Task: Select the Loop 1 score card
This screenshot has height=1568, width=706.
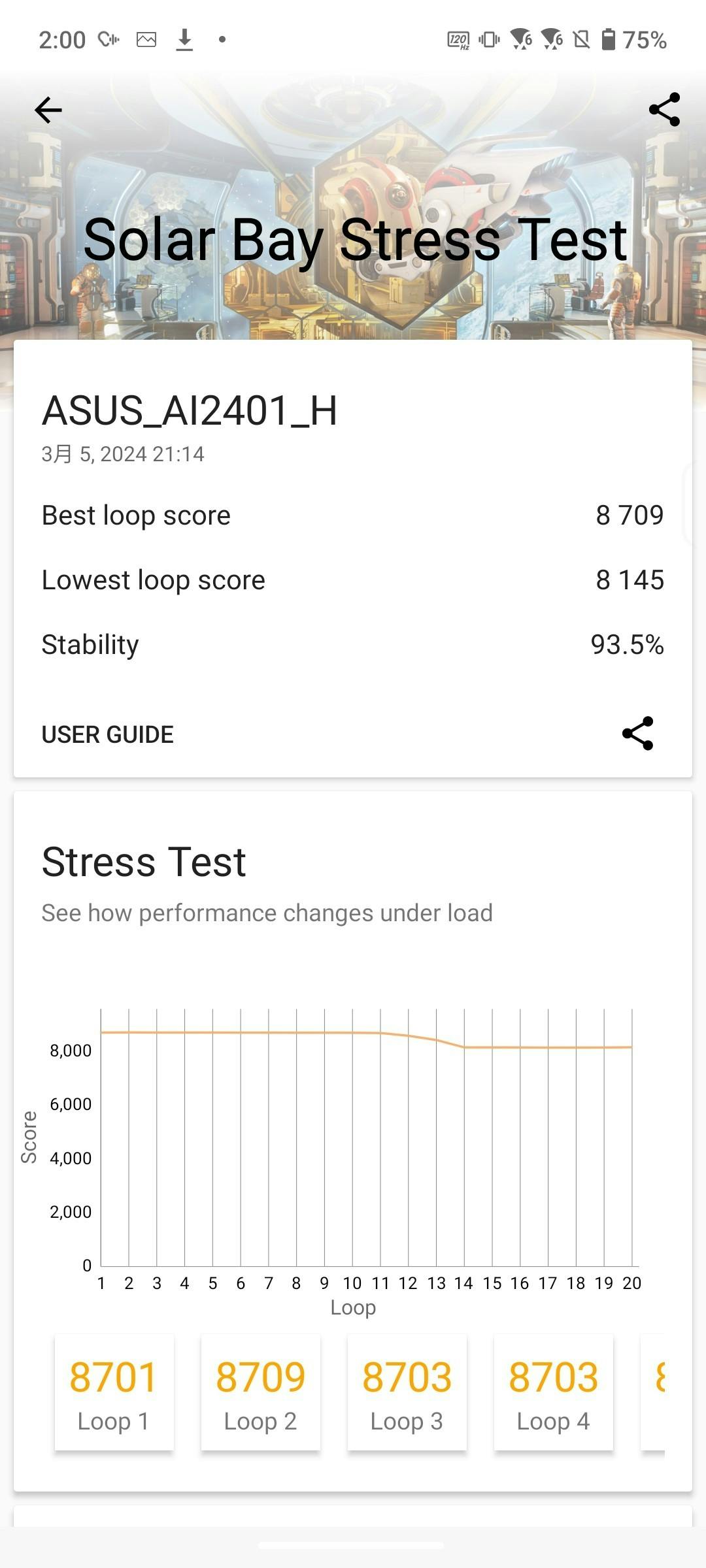Action: point(114,1394)
